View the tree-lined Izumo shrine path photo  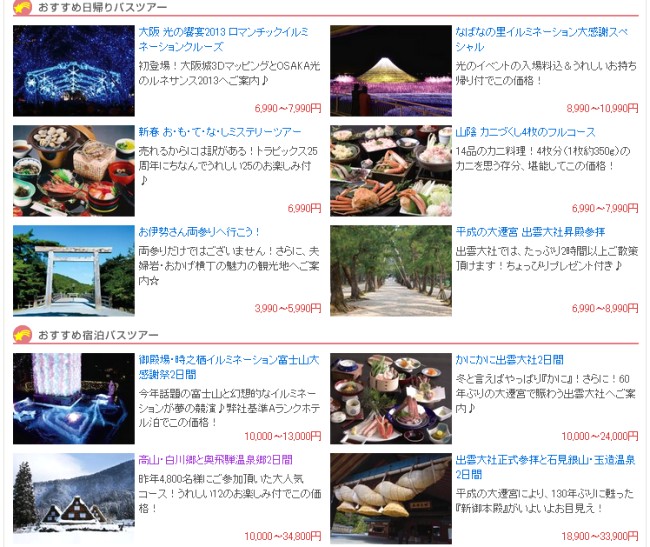point(389,270)
